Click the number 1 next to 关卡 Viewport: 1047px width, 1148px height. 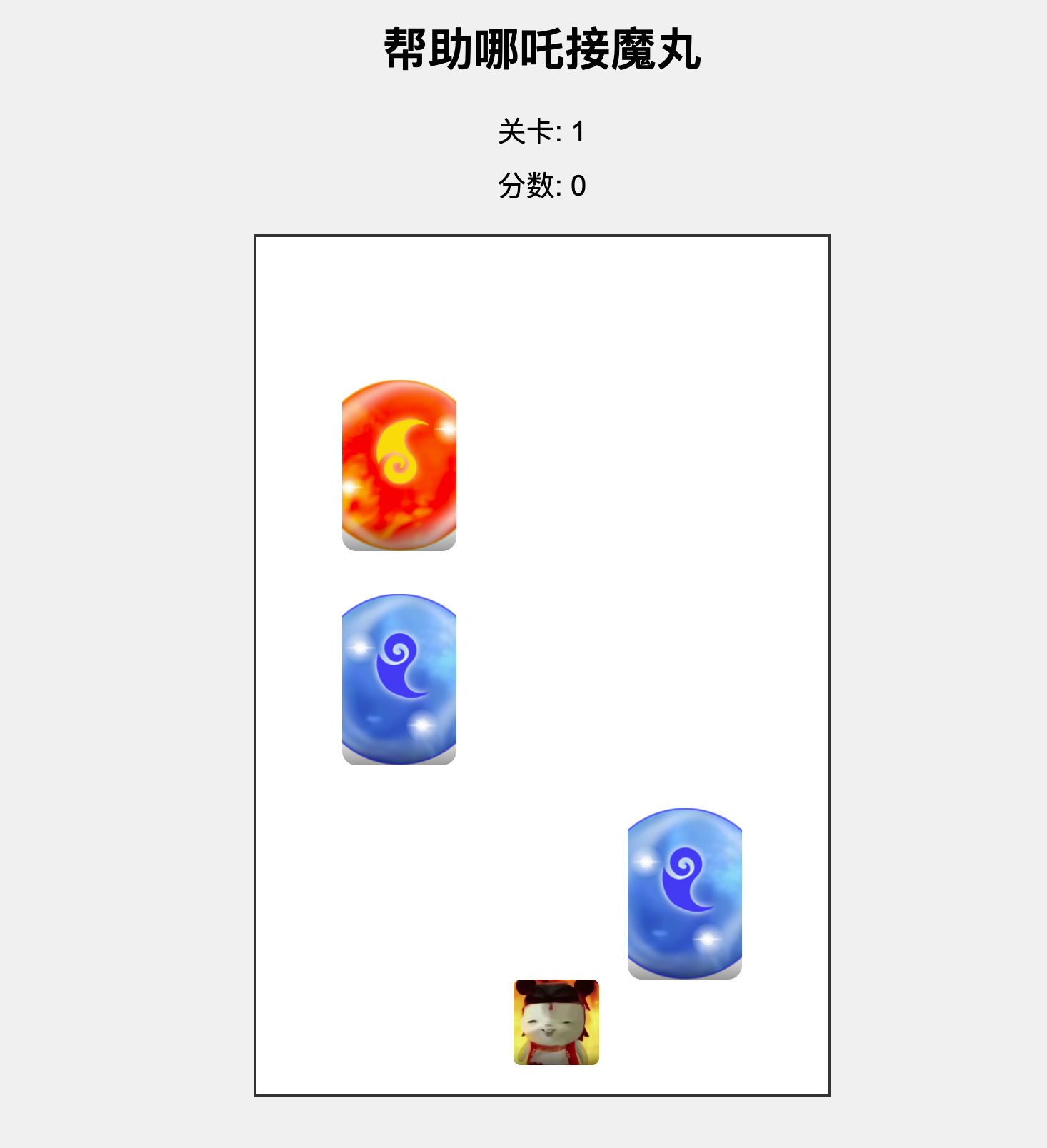[580, 131]
